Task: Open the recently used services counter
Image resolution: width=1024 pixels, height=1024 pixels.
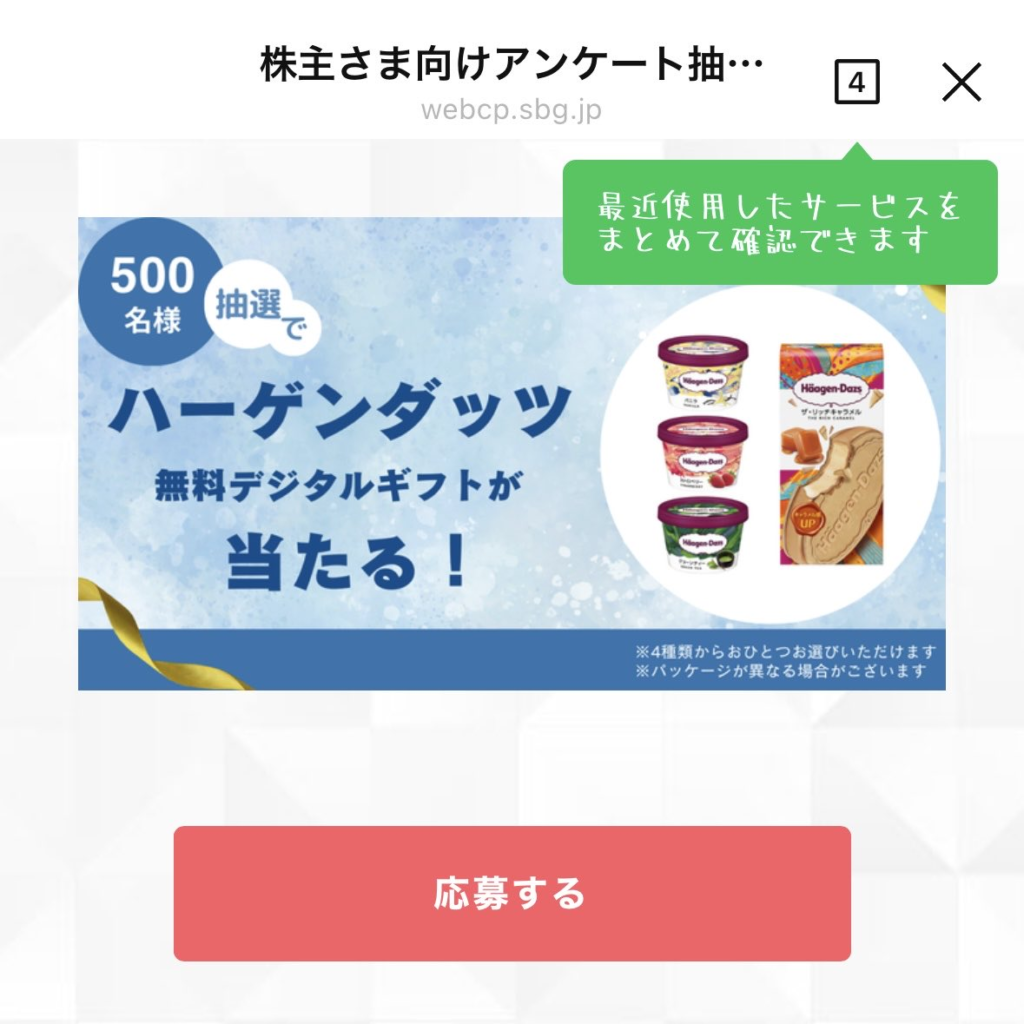Action: (856, 83)
